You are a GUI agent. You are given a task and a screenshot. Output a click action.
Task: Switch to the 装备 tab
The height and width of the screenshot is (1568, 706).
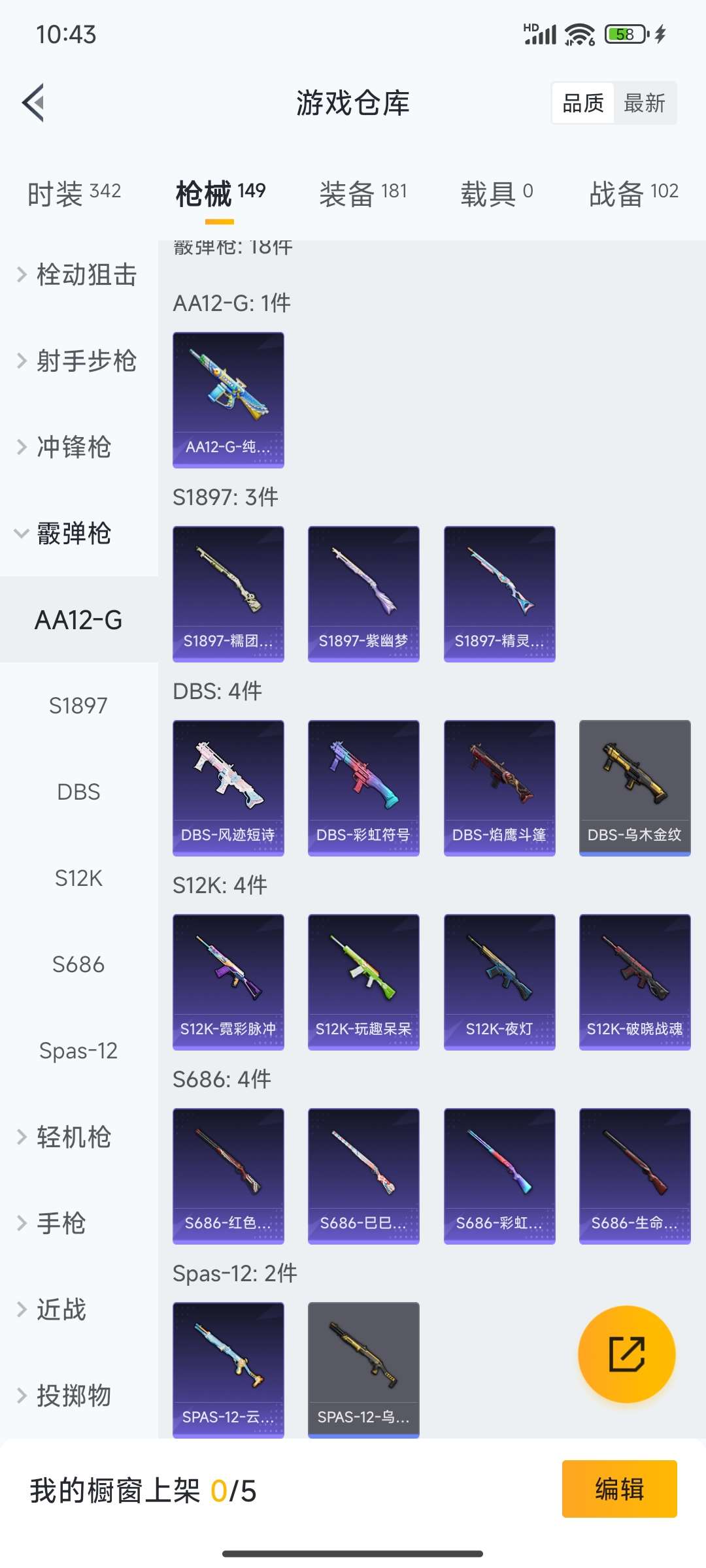[363, 193]
